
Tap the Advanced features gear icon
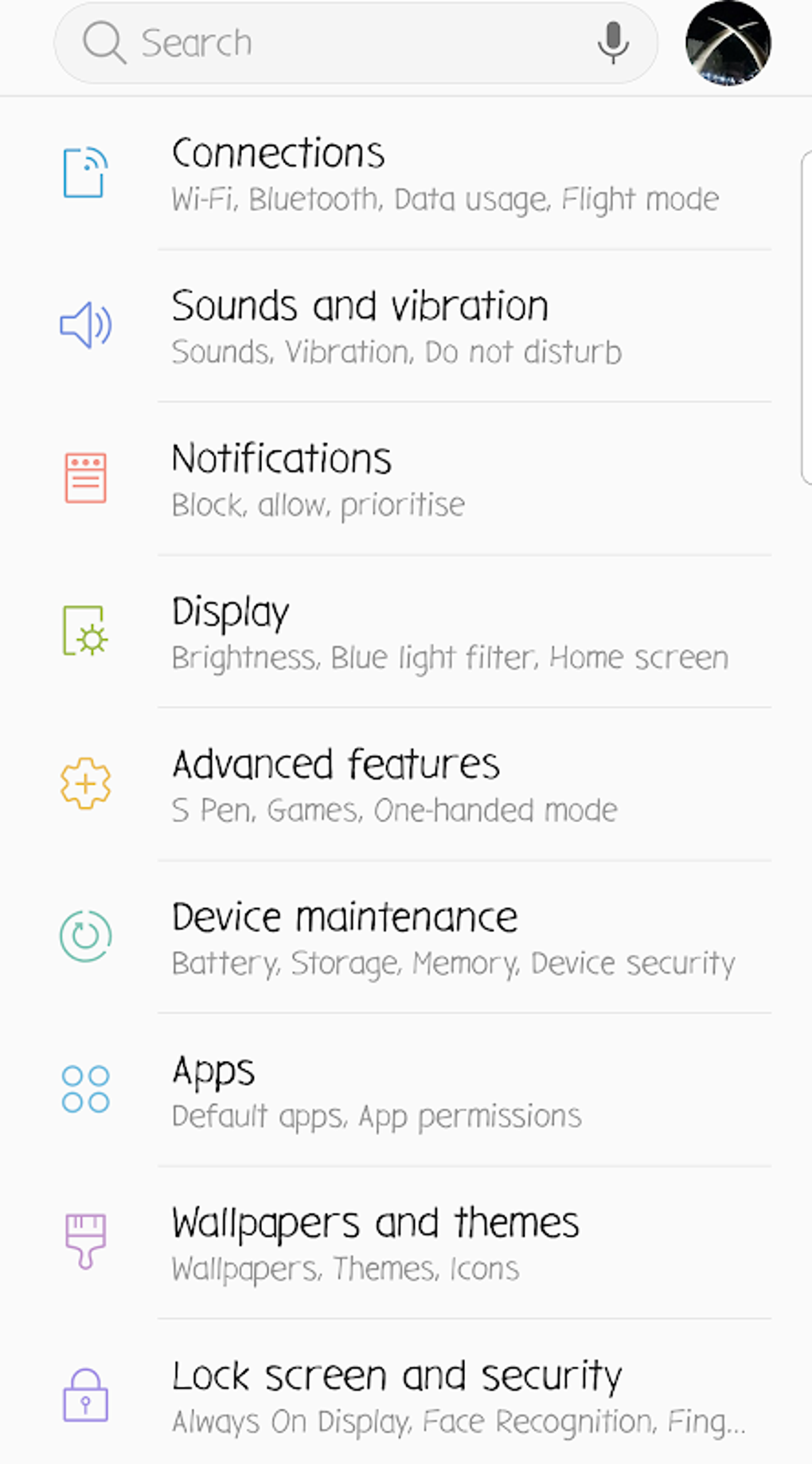coord(84,785)
